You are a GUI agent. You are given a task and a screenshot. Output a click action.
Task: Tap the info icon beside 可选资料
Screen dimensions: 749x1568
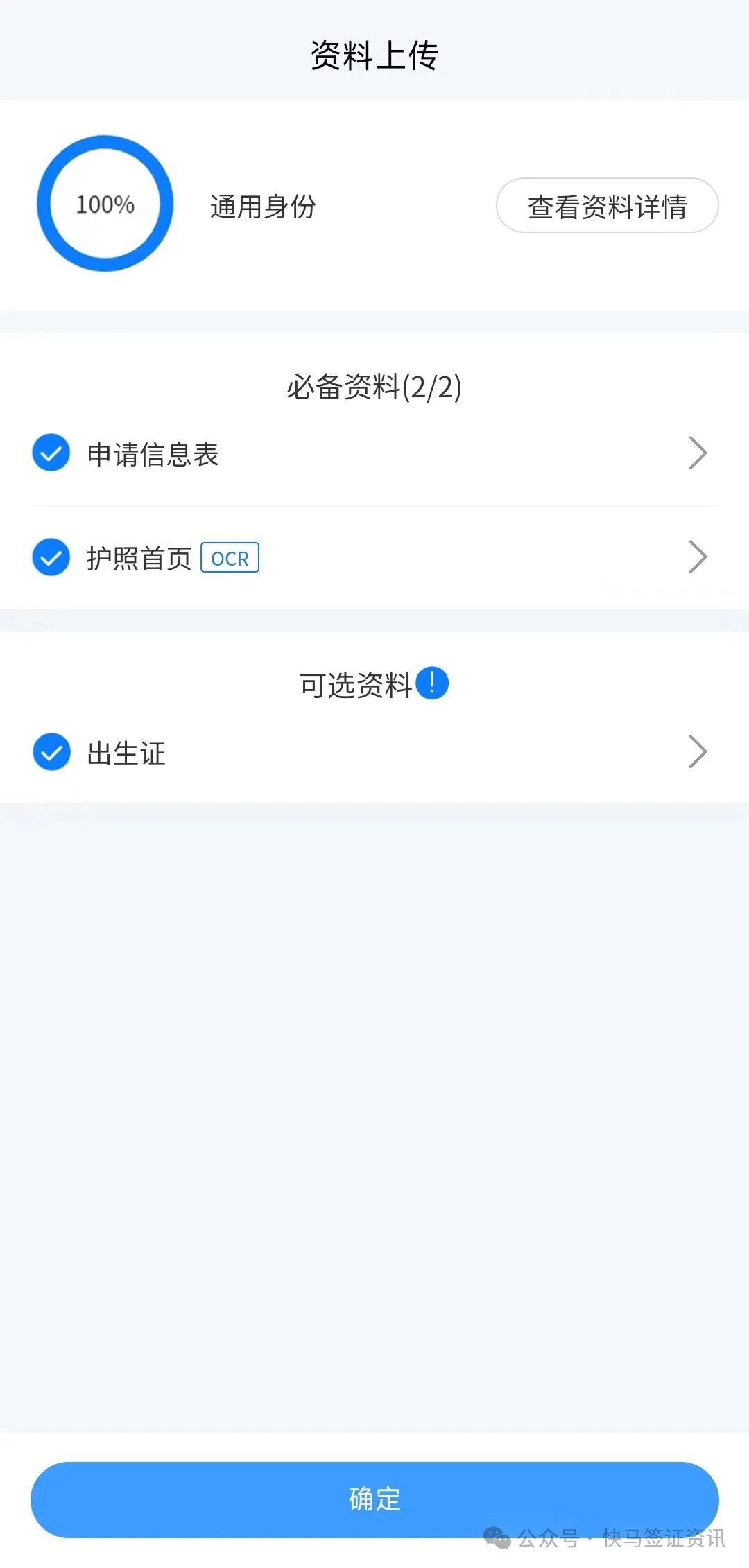[432, 683]
